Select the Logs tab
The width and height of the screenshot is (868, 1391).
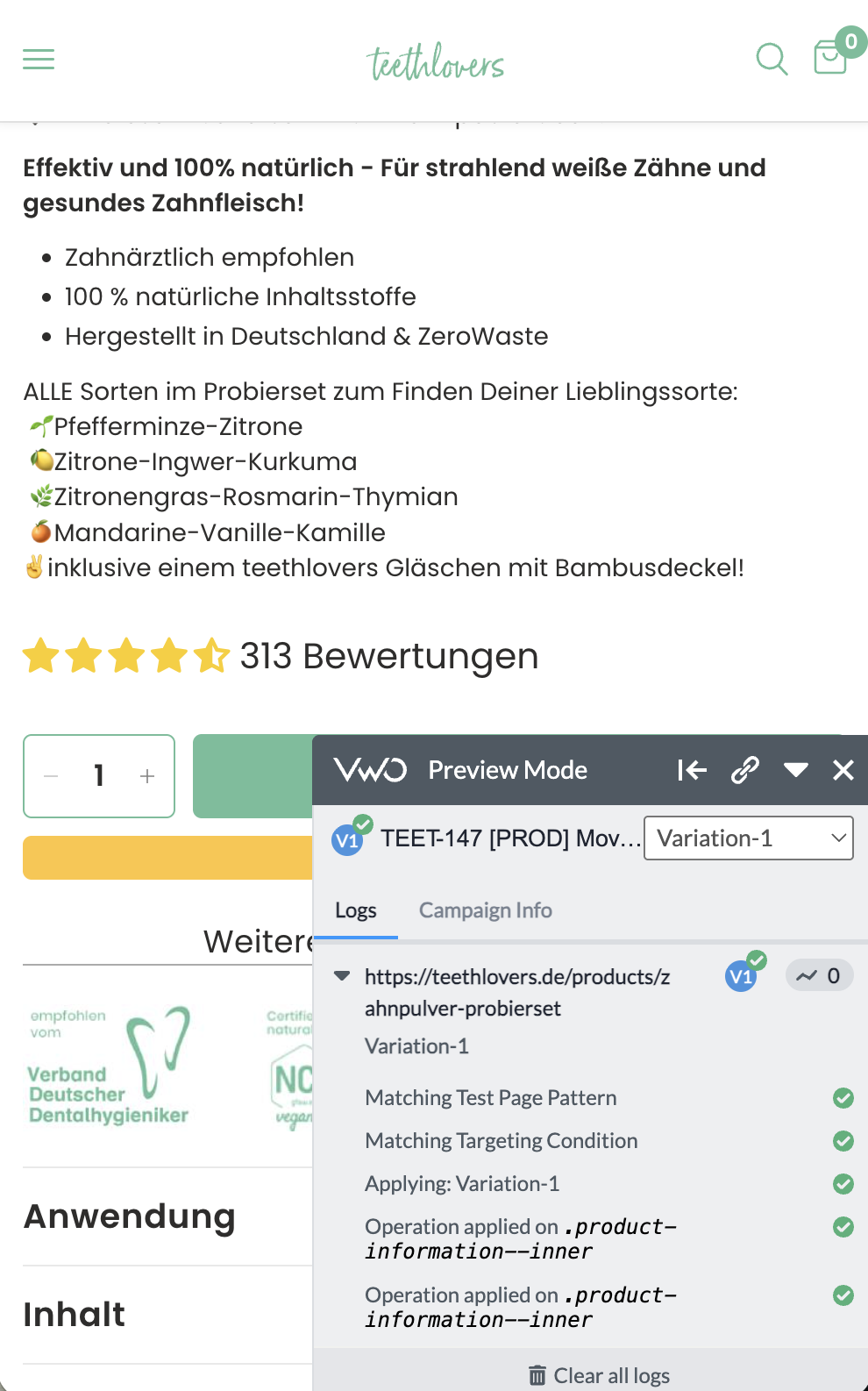(355, 910)
